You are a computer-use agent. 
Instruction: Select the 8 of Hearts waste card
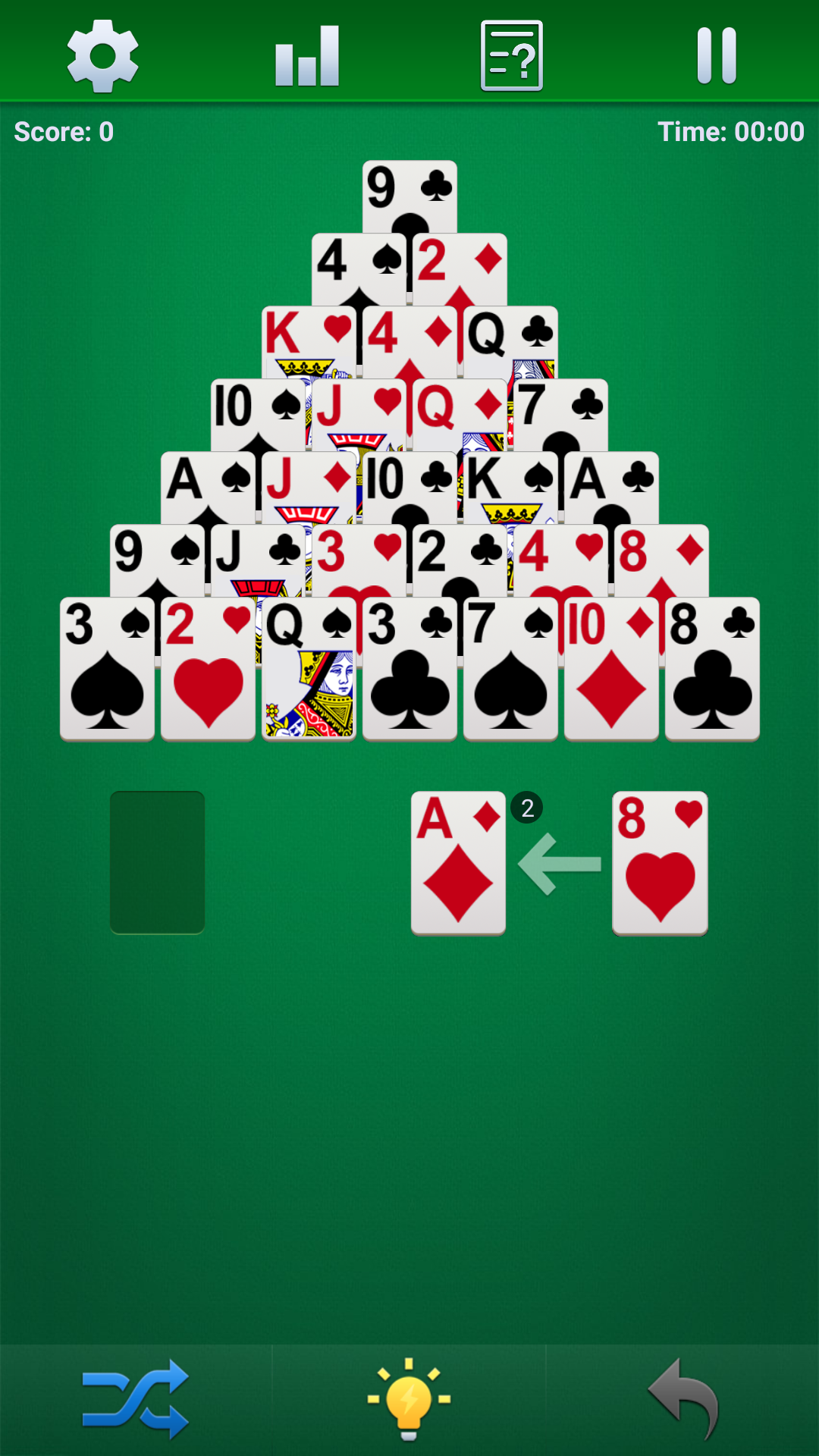pos(659,861)
